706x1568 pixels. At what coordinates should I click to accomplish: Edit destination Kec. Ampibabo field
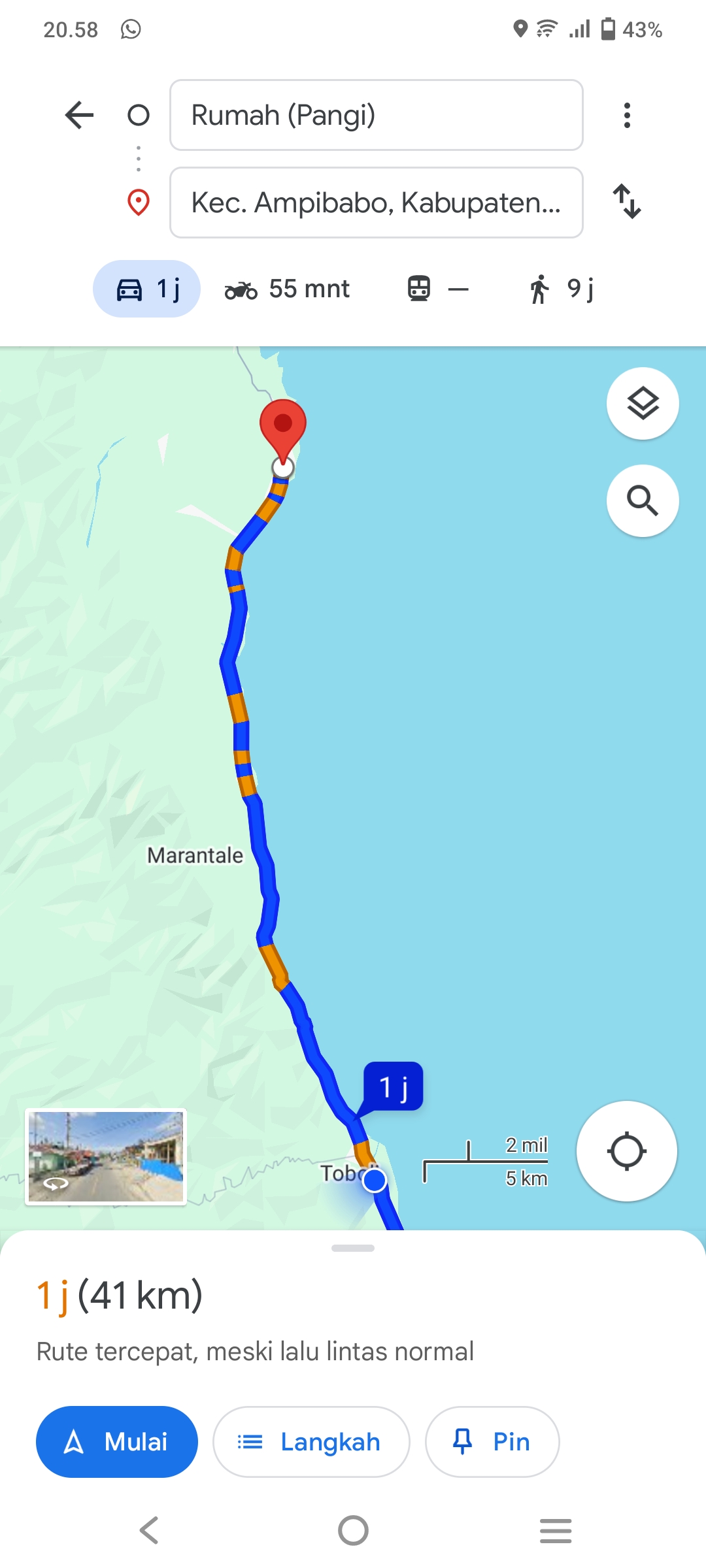376,203
